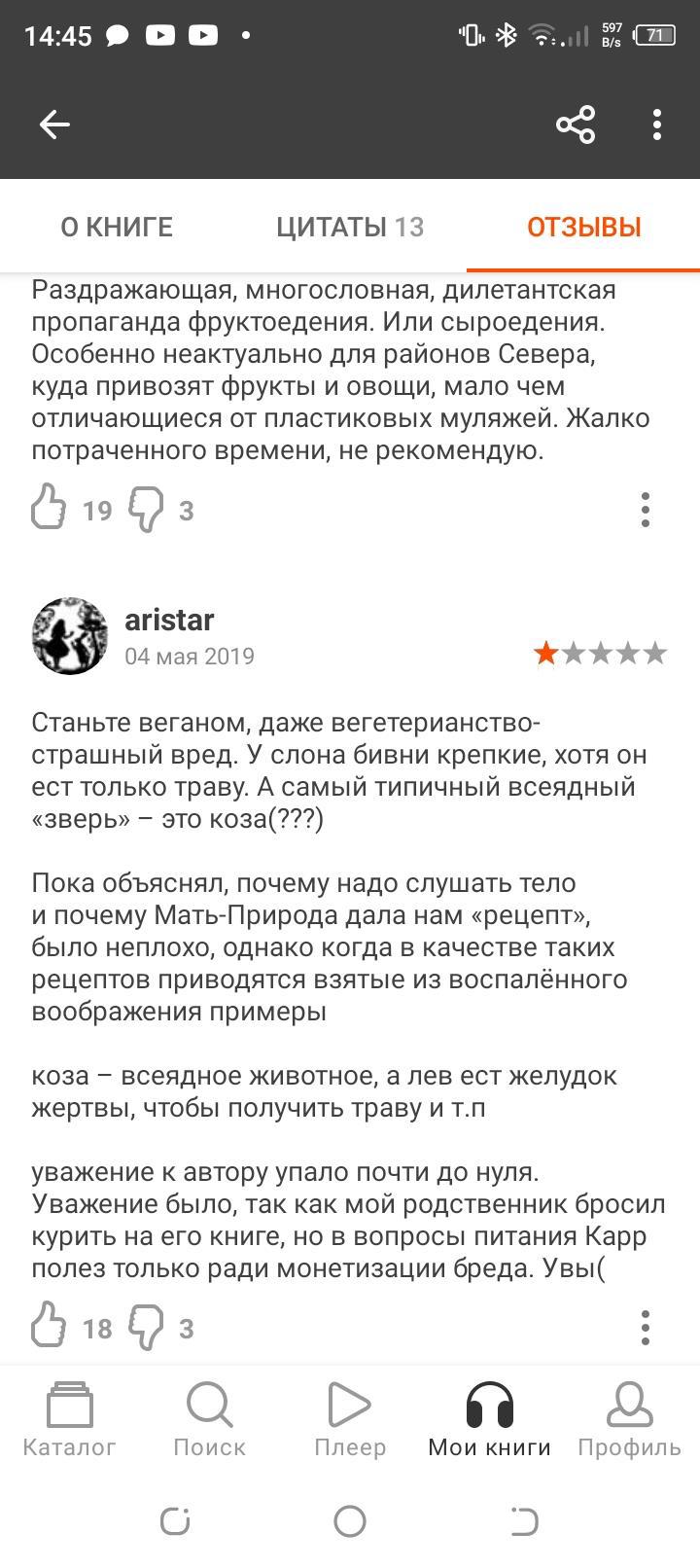This screenshot has width=700, height=1568.
Task: Dislike aristar's review
Action: click(148, 1327)
